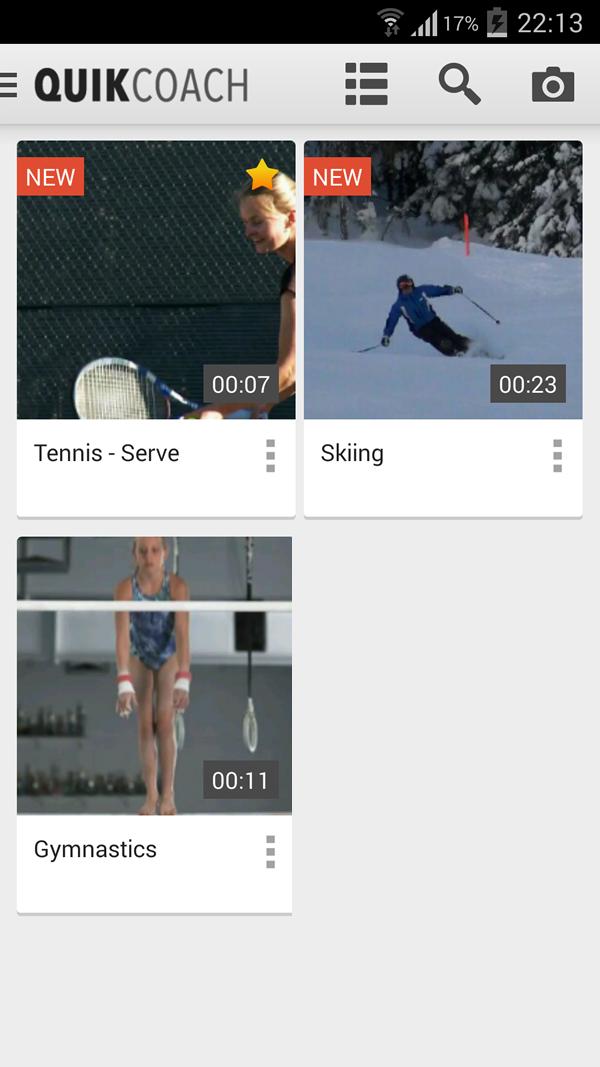Open options menu for Skiing
Image resolution: width=600 pixels, height=1067 pixels.
557,455
